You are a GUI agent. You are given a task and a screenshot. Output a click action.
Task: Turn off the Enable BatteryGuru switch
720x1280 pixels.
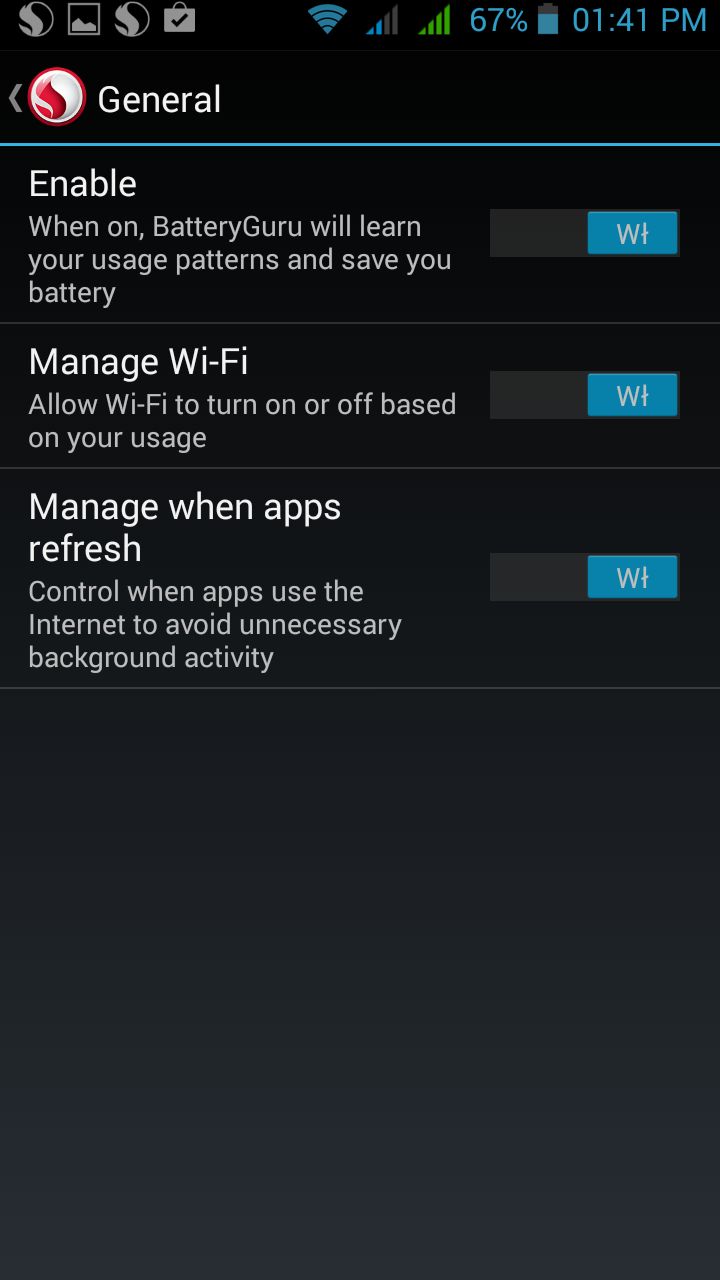(584, 234)
